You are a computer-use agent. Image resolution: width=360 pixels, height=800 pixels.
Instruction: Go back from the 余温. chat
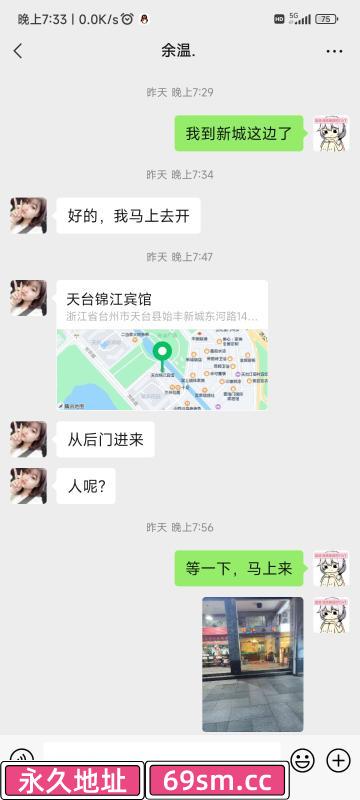(x=18, y=51)
